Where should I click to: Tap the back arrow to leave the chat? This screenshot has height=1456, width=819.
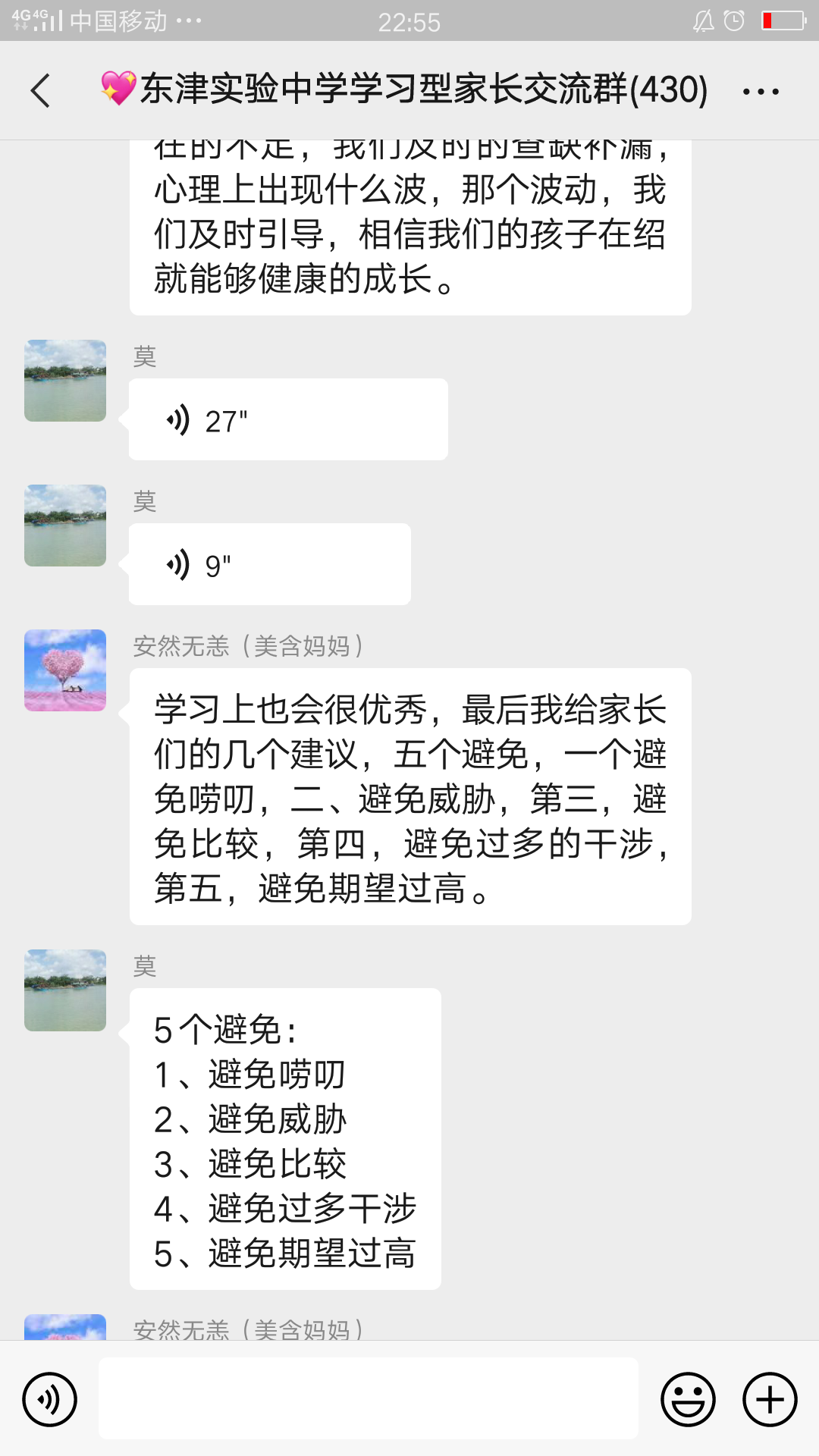click(x=39, y=90)
